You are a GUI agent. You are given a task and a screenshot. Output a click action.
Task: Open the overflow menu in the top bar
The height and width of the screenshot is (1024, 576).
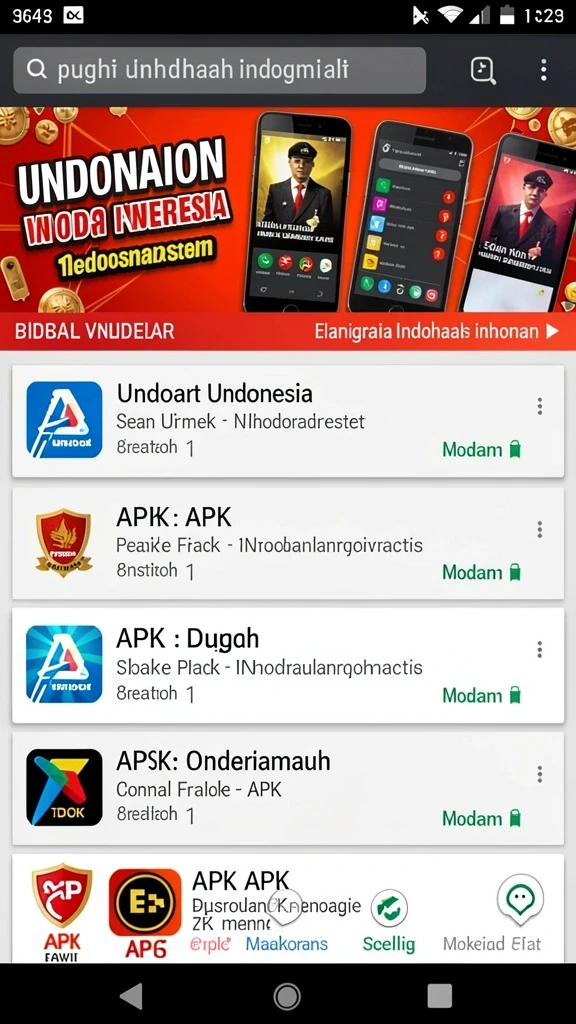[543, 70]
